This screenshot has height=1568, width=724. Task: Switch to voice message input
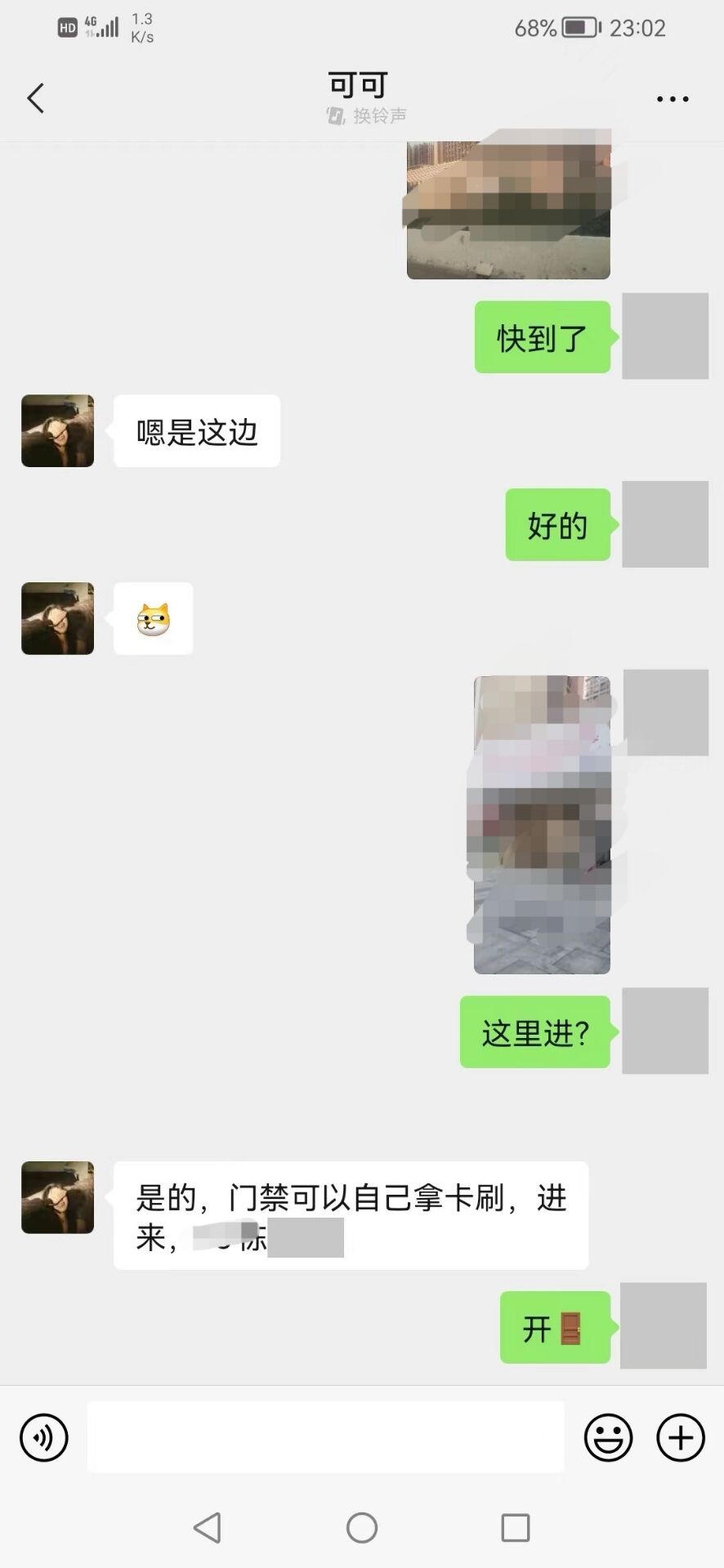(44, 1437)
